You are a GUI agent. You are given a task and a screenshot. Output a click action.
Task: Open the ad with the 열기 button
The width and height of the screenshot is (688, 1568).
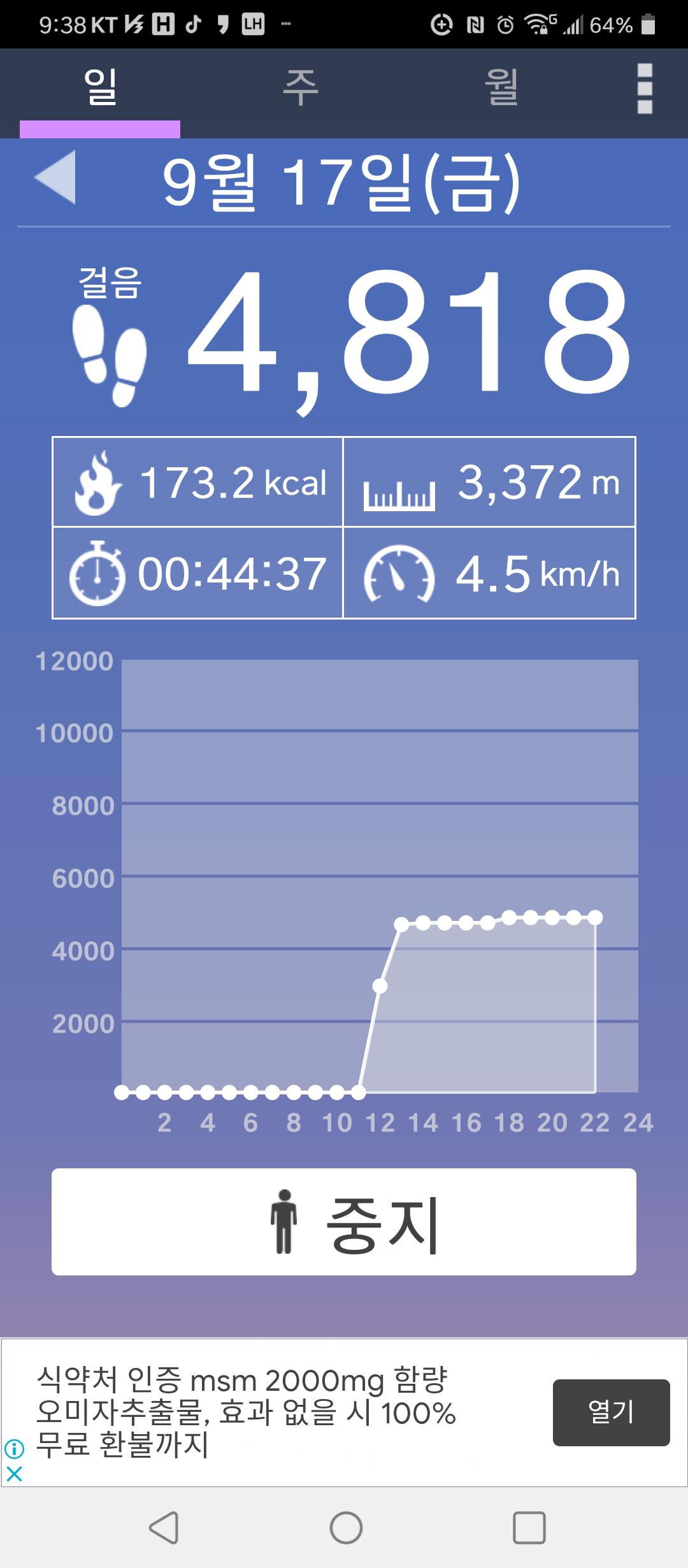[611, 1412]
